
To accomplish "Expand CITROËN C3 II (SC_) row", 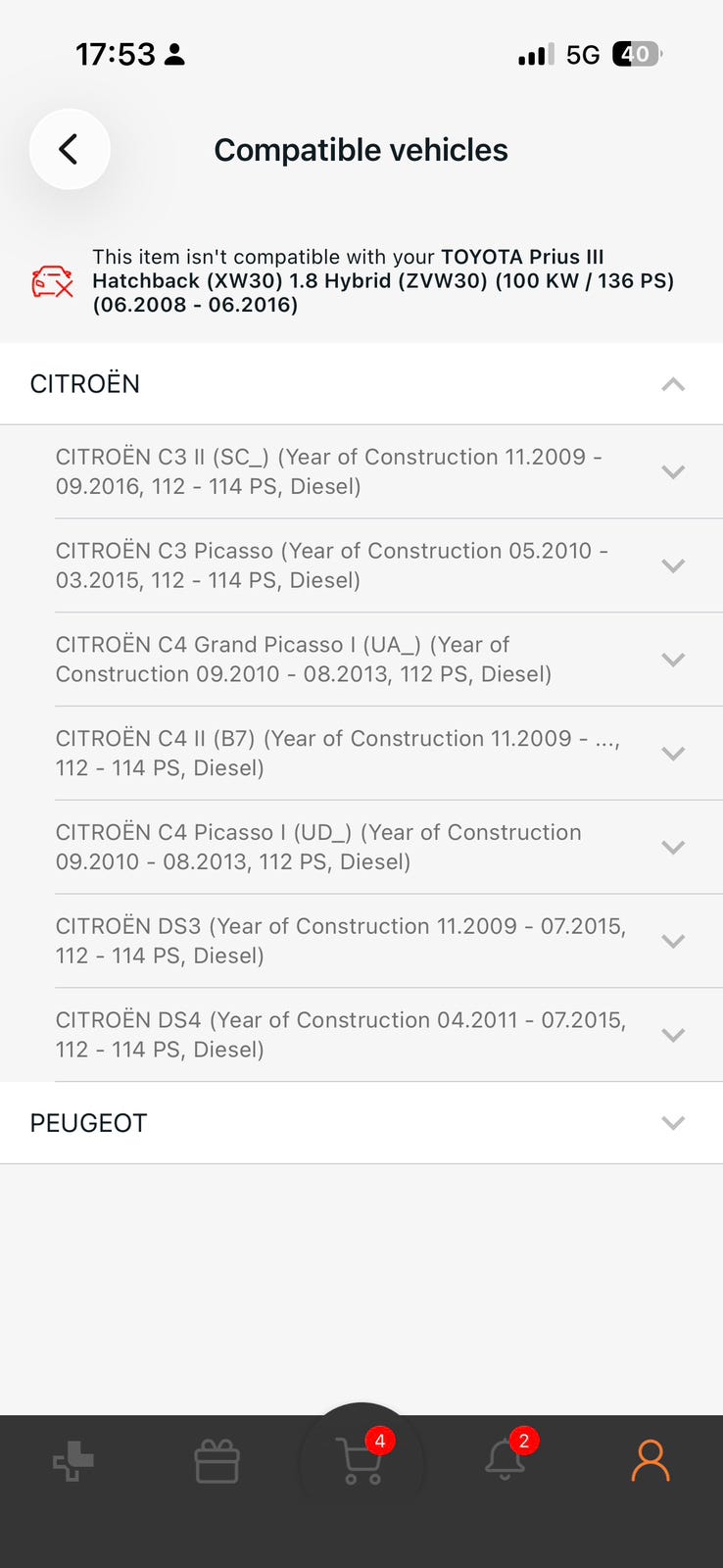I will 389,471.
